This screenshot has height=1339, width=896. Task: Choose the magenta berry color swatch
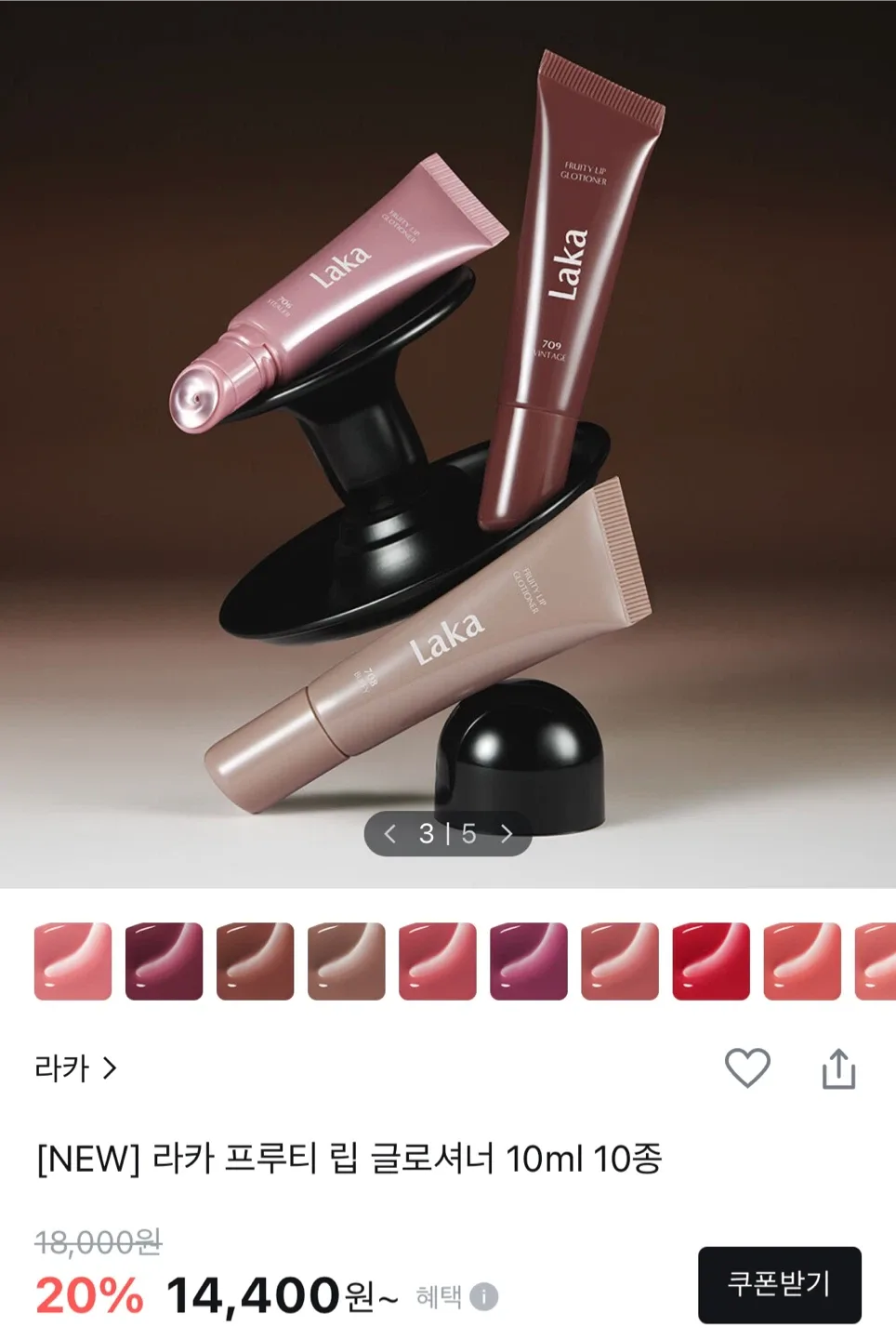click(x=528, y=961)
